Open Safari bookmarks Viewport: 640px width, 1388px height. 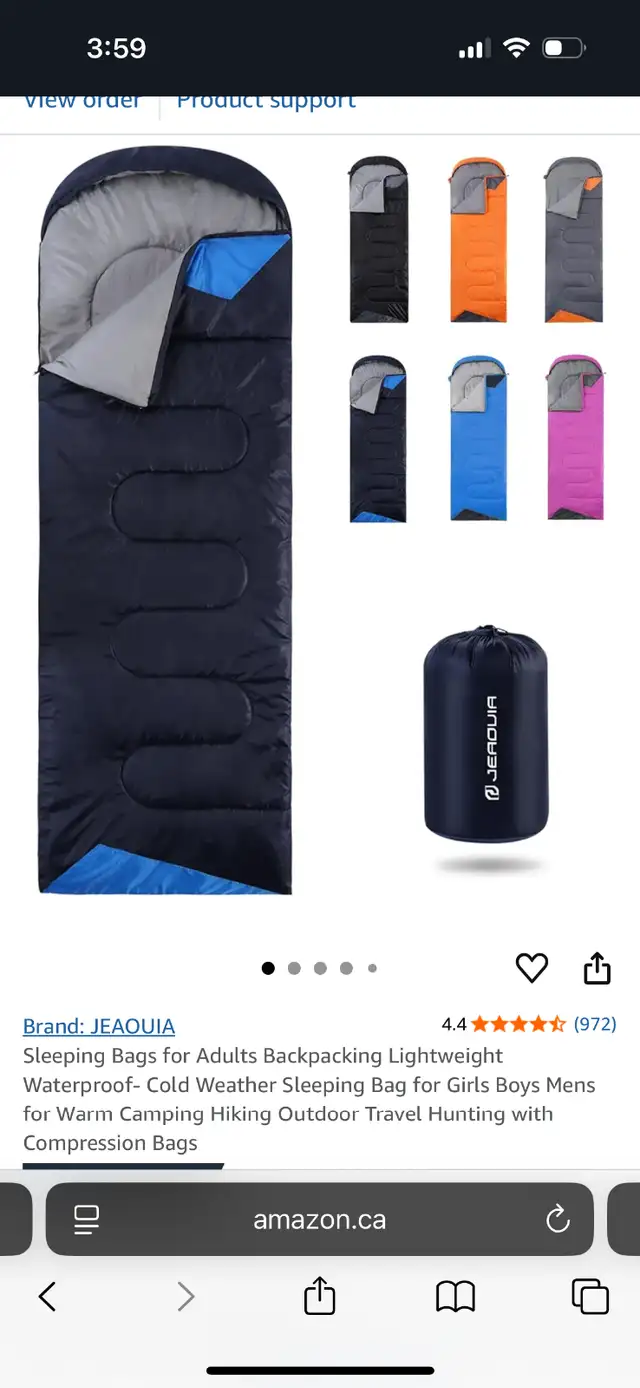[455, 1297]
